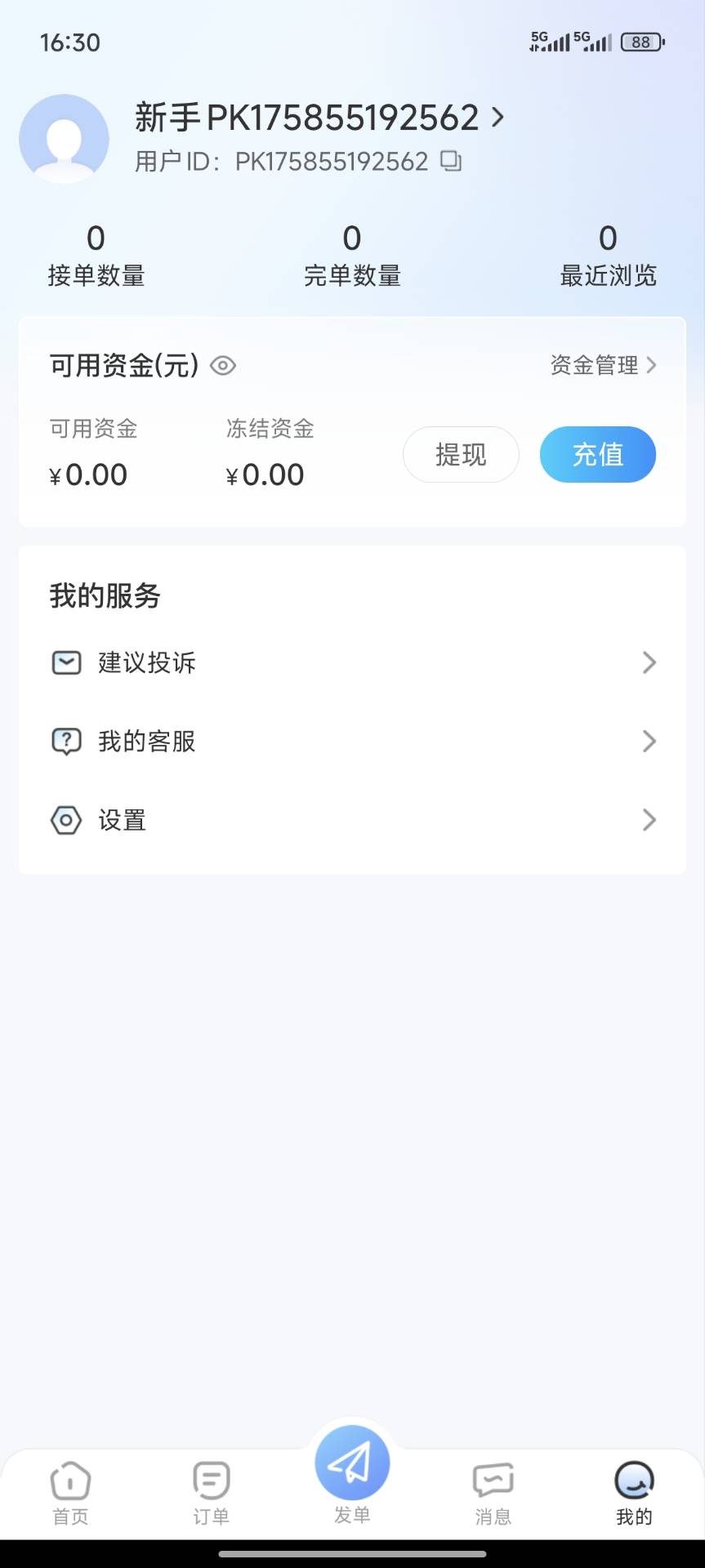Click the 提现 withdraw button
Image resolution: width=705 pixels, height=1568 pixels.
tap(460, 455)
